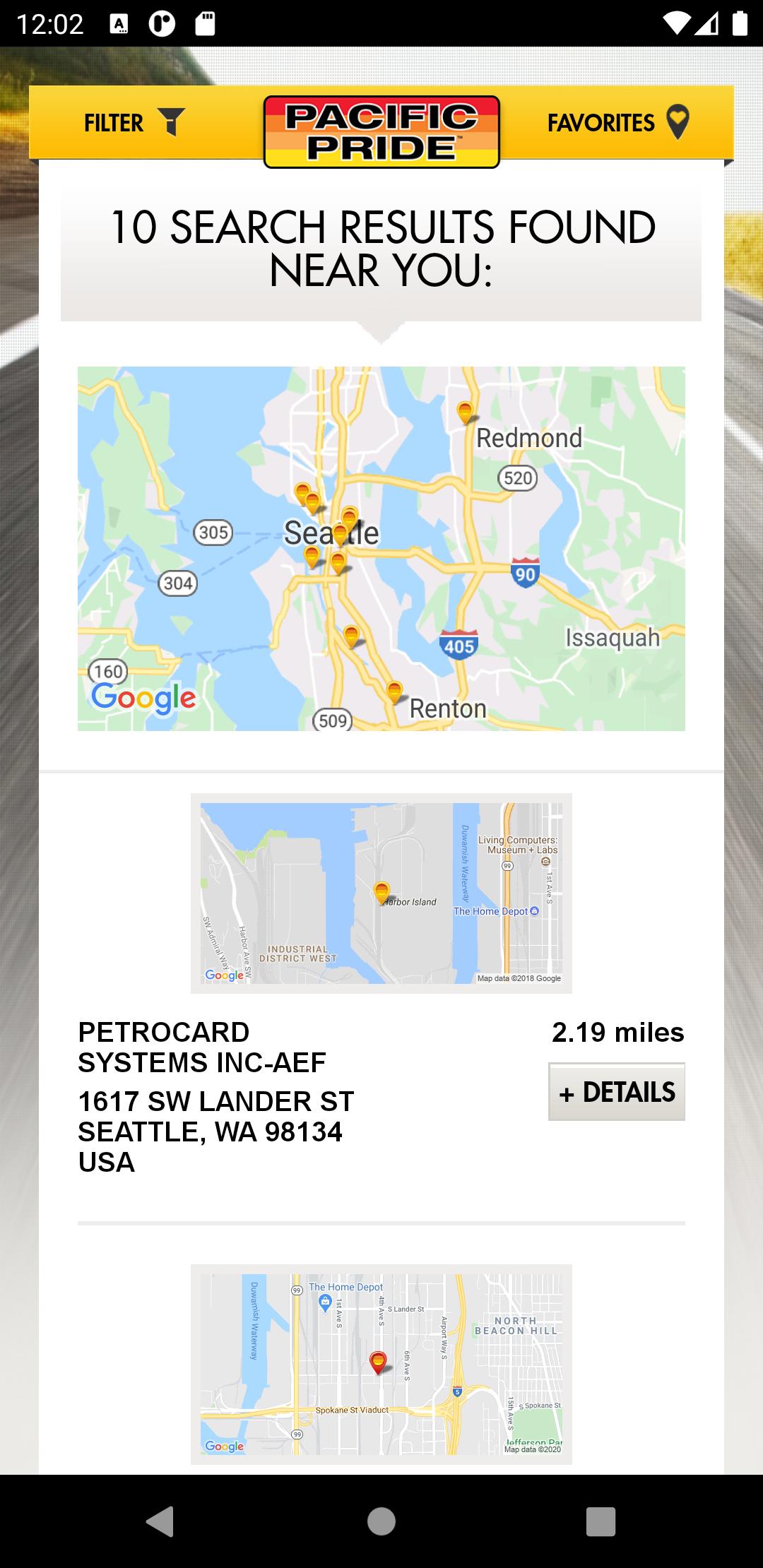
Task: View saved Favorites locations
Action: (617, 123)
